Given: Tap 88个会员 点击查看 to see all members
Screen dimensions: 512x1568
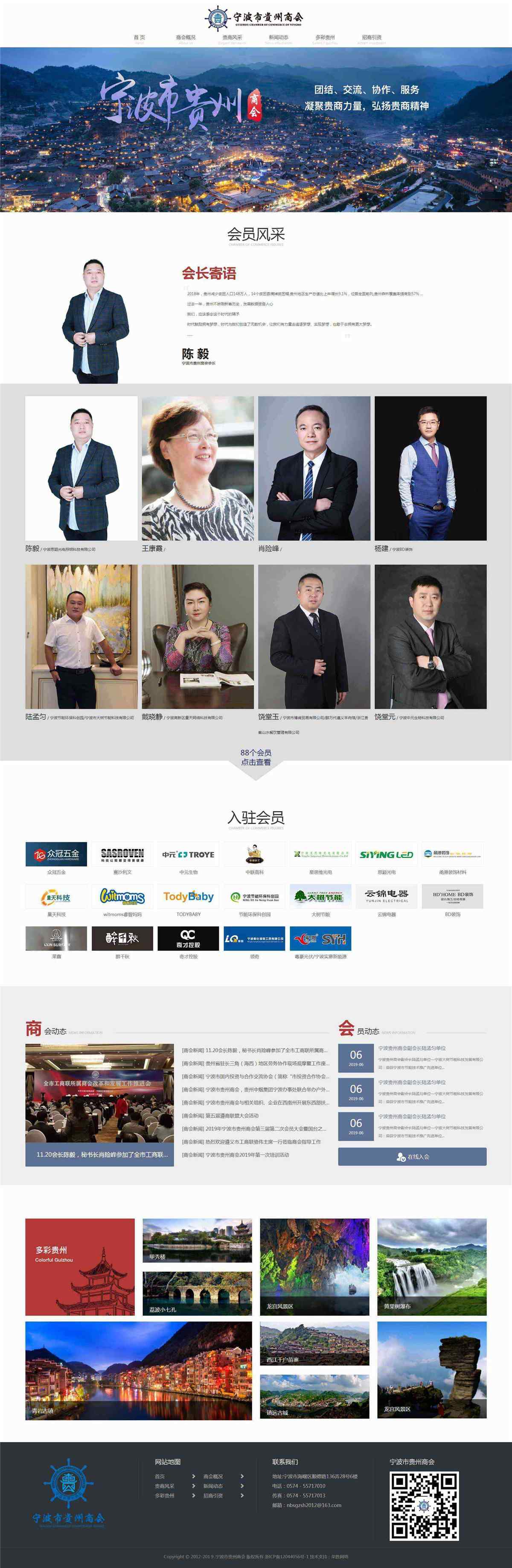Looking at the screenshot, I should coord(256,757).
